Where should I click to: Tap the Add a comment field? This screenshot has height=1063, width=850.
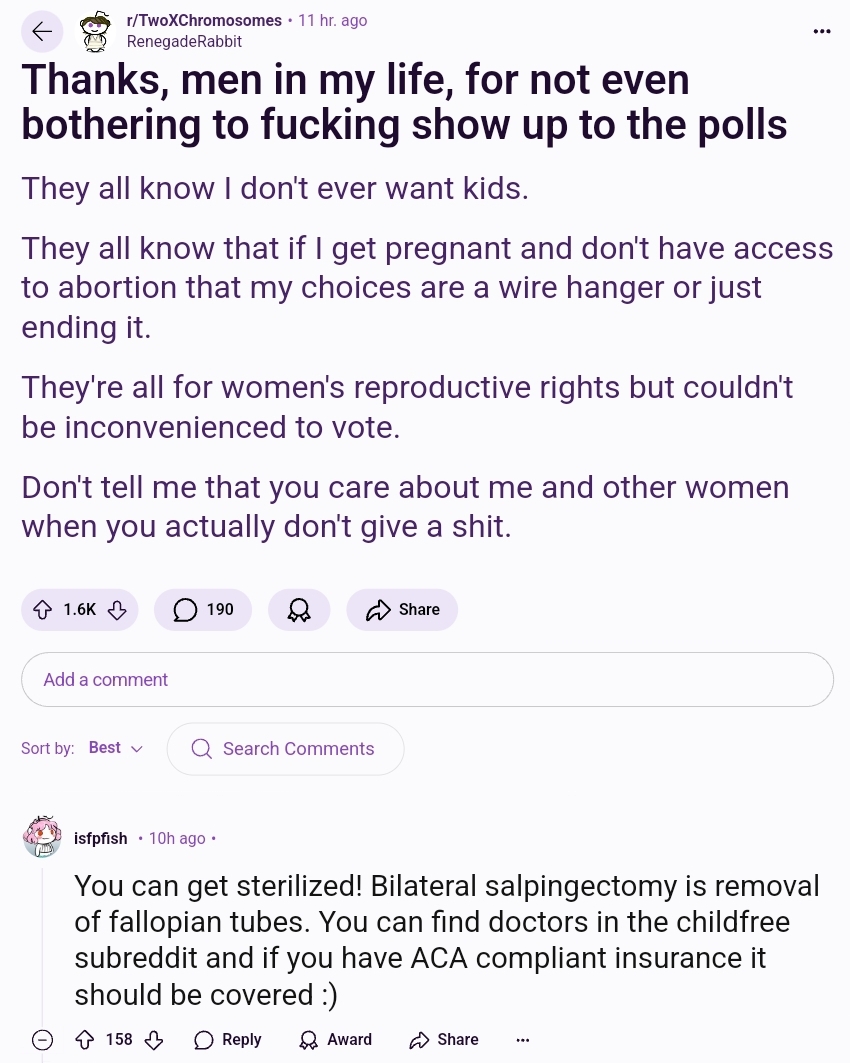tap(427, 680)
